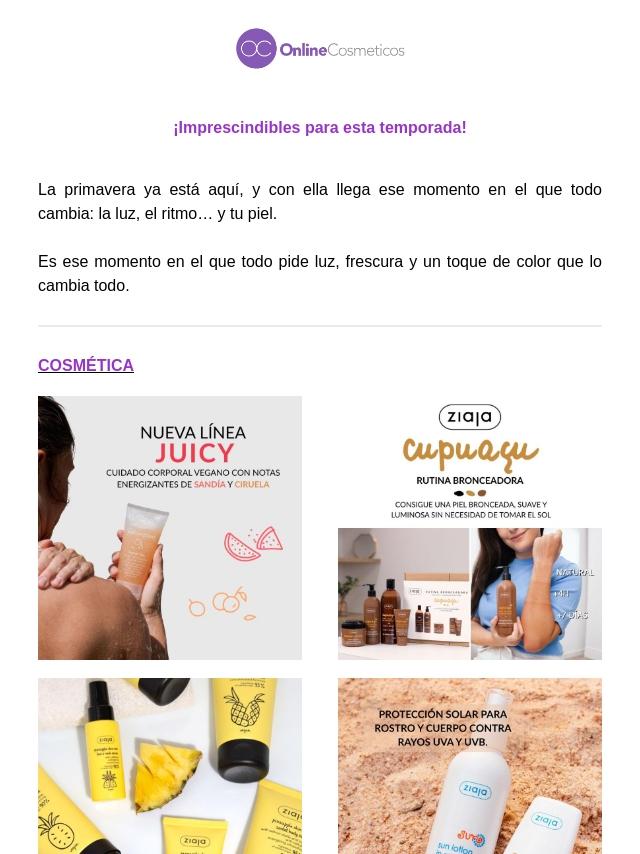This screenshot has width=640, height=854.
Task: Open the protección solar sun lotion banner
Action: click(470, 766)
